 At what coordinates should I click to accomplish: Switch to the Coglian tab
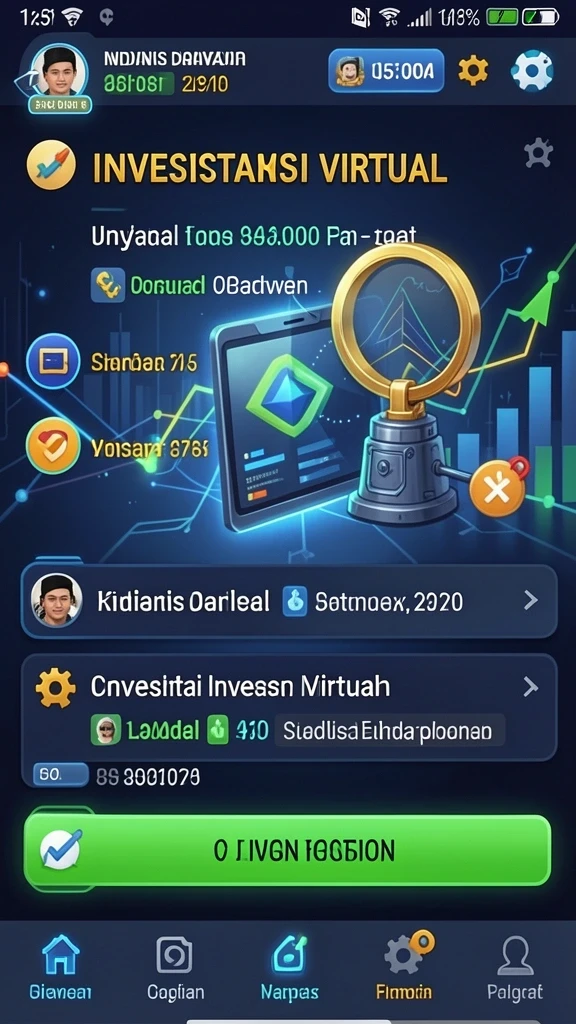175,967
